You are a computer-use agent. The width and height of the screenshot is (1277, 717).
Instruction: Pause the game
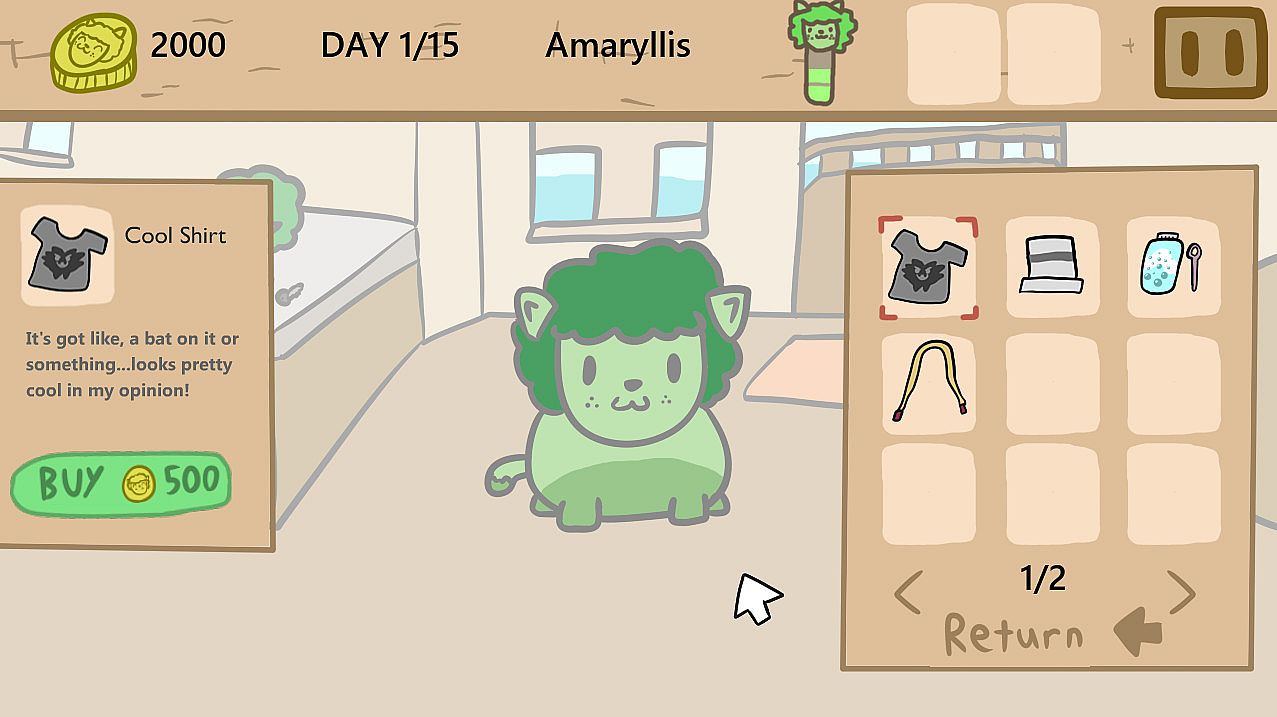click(x=1210, y=53)
